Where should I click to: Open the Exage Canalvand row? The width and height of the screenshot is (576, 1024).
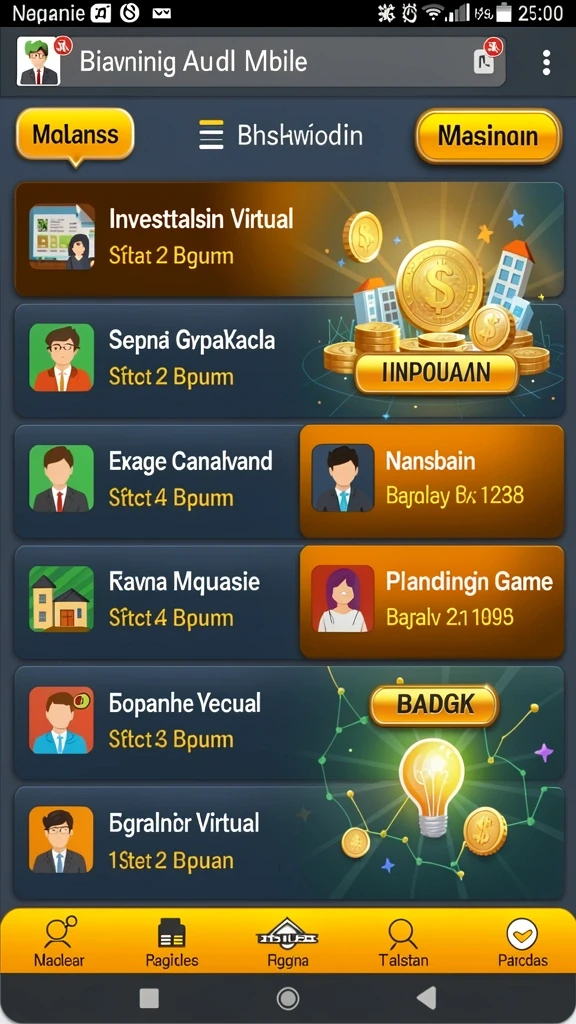(x=157, y=481)
